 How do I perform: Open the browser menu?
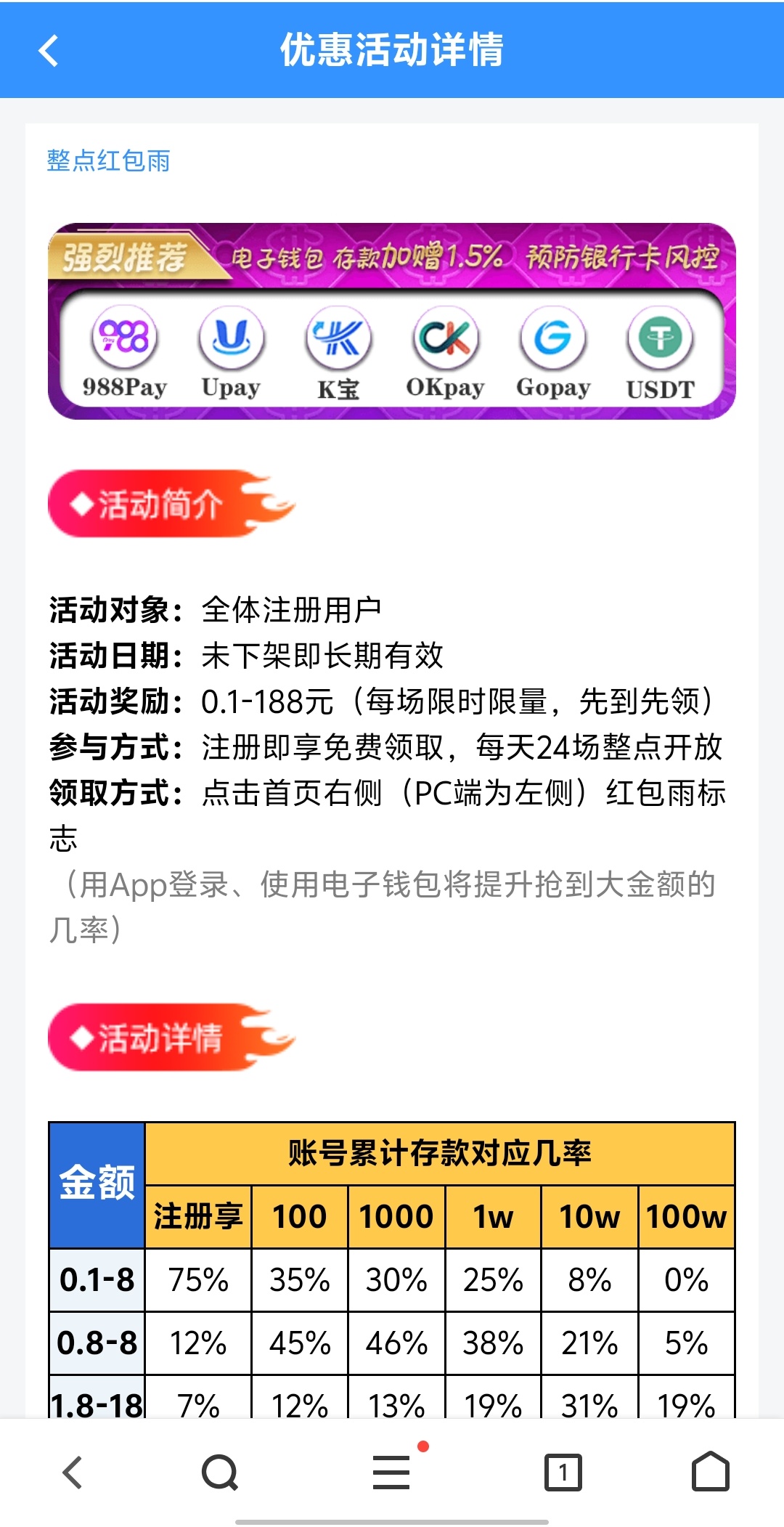[392, 1473]
